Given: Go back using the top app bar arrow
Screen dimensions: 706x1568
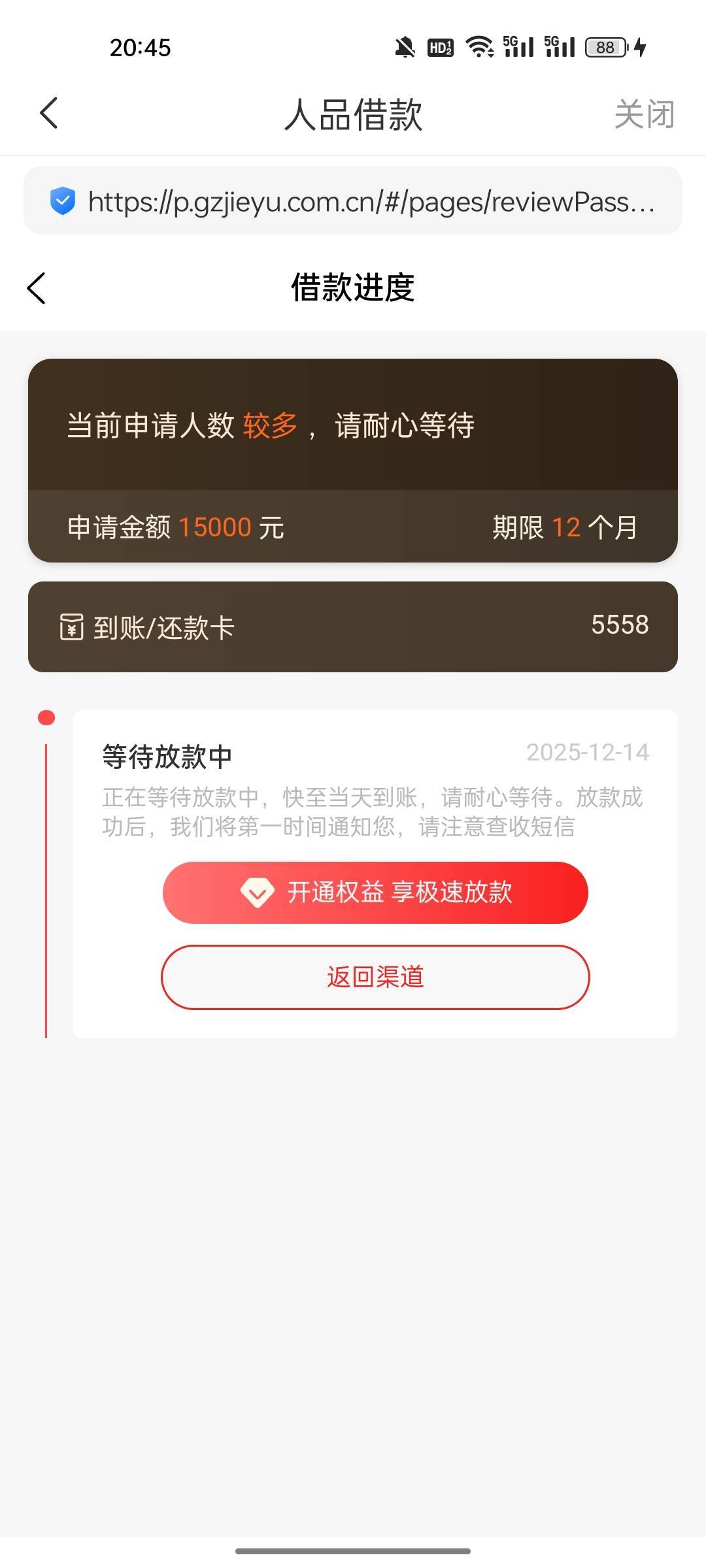Looking at the screenshot, I should pyautogui.click(x=49, y=114).
